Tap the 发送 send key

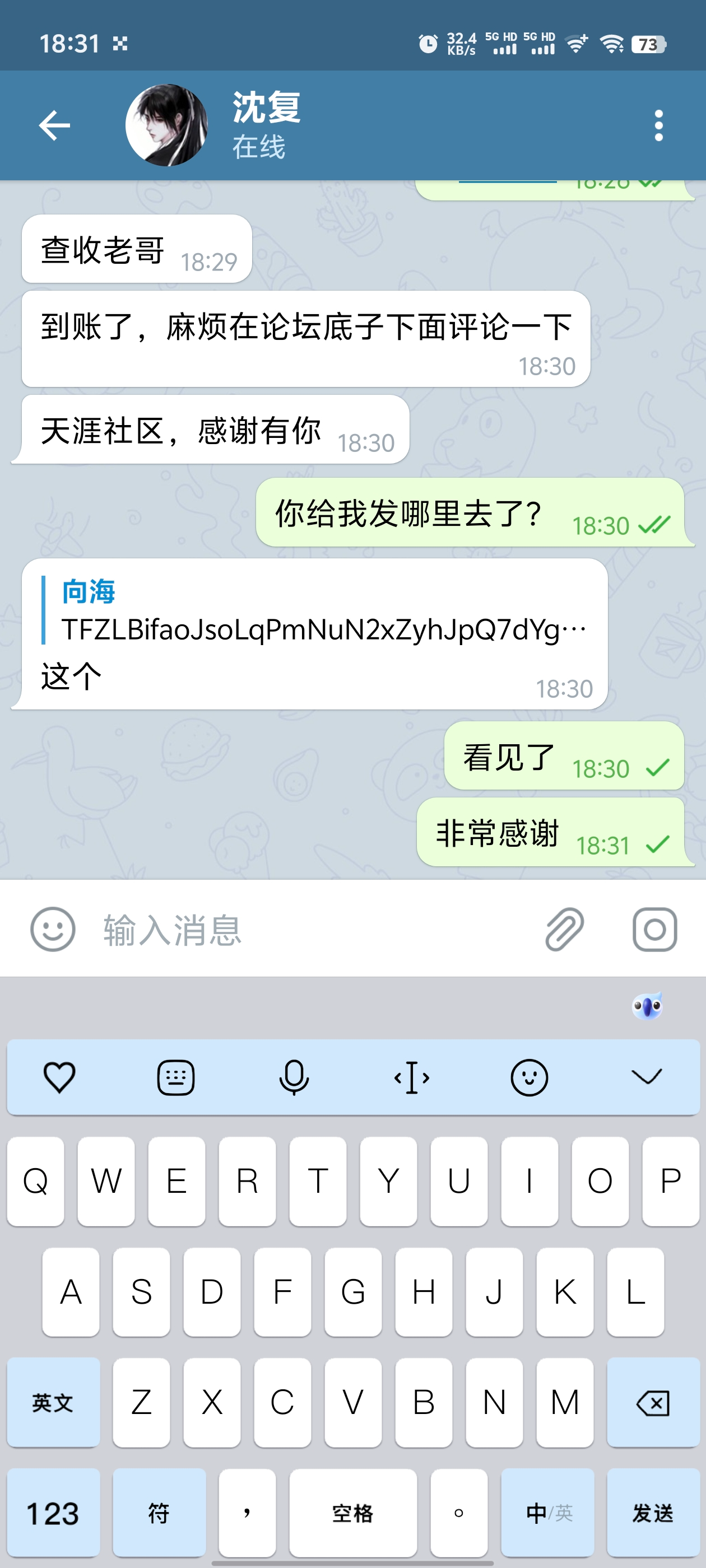pyautogui.click(x=653, y=1513)
